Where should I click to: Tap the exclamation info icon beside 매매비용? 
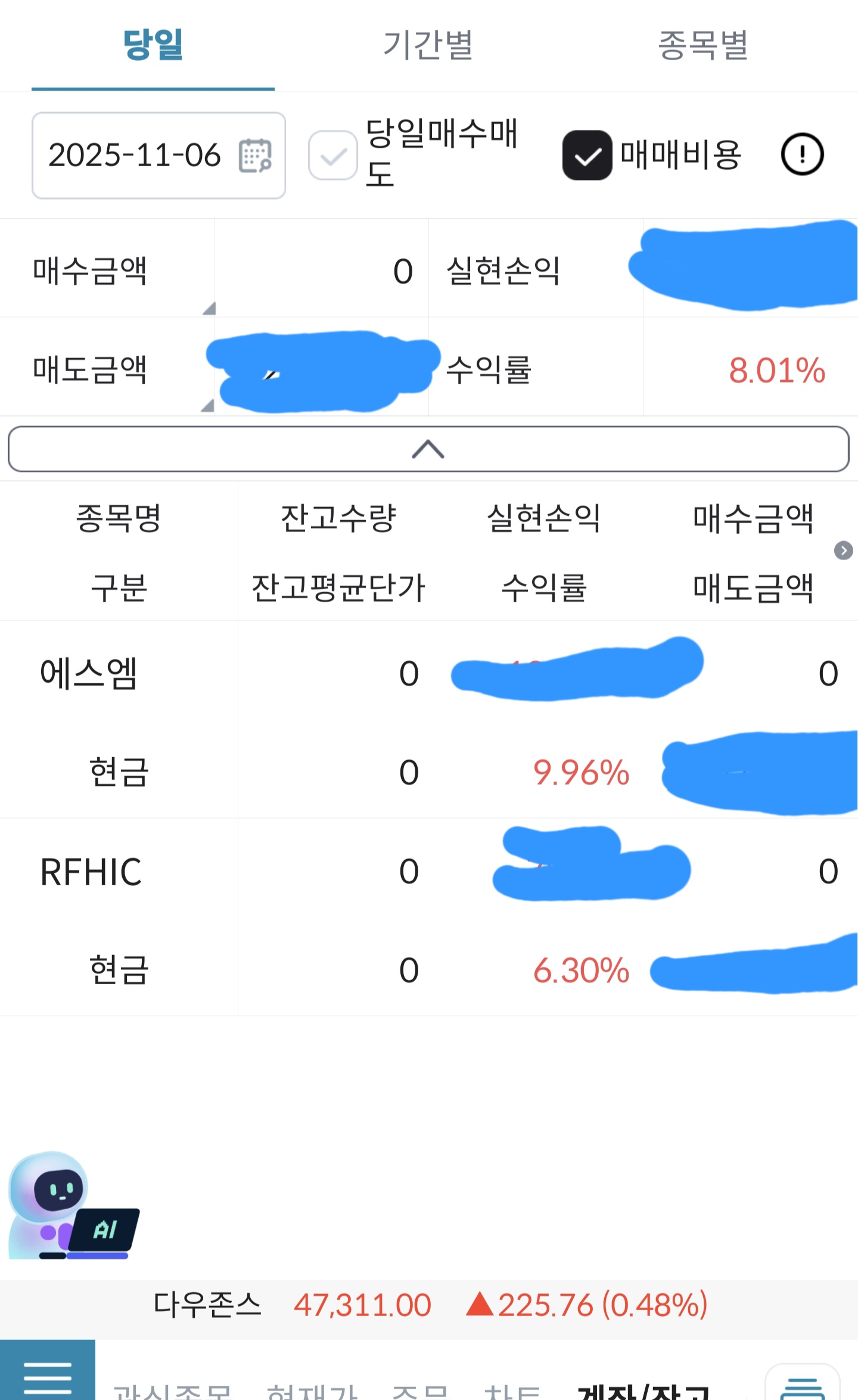point(801,154)
